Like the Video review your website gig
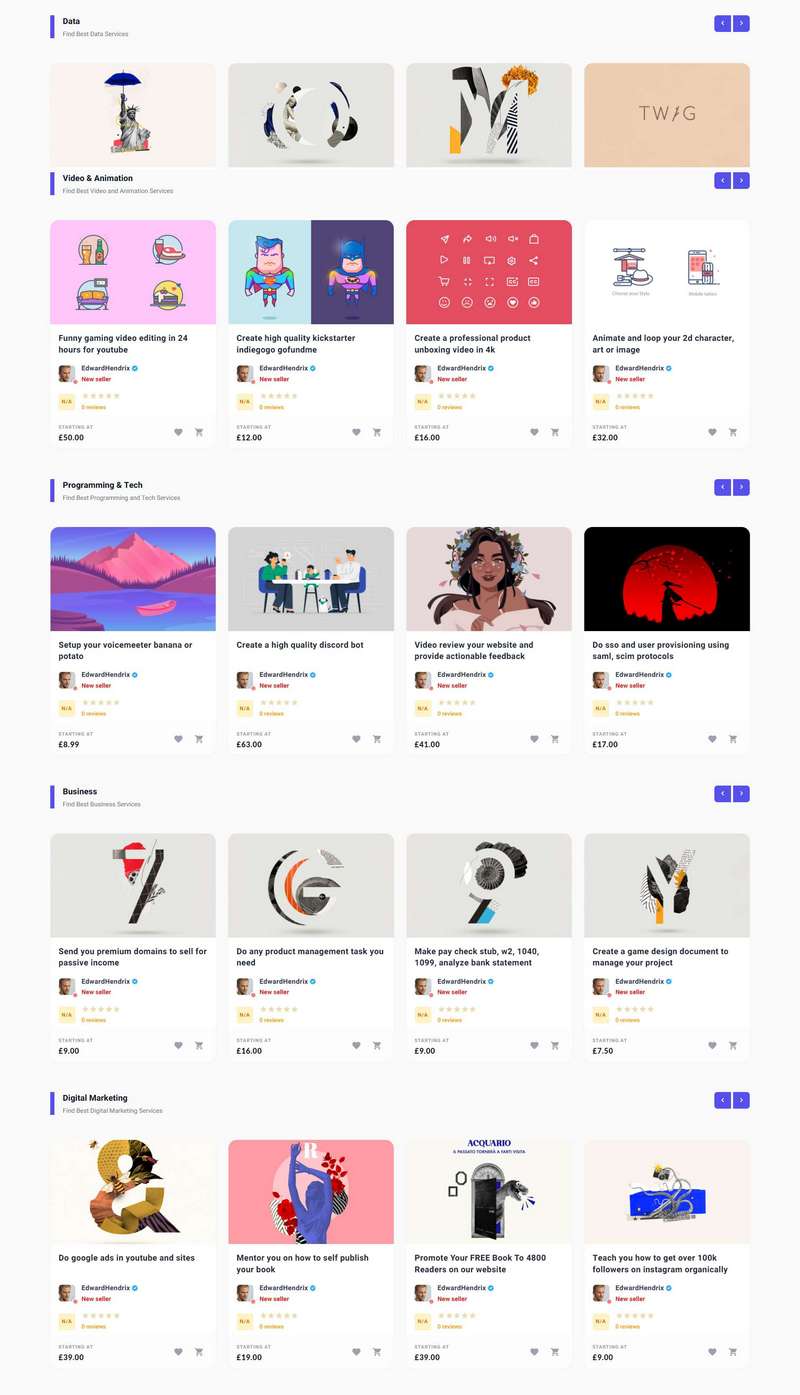This screenshot has height=1395, width=800. point(534,739)
